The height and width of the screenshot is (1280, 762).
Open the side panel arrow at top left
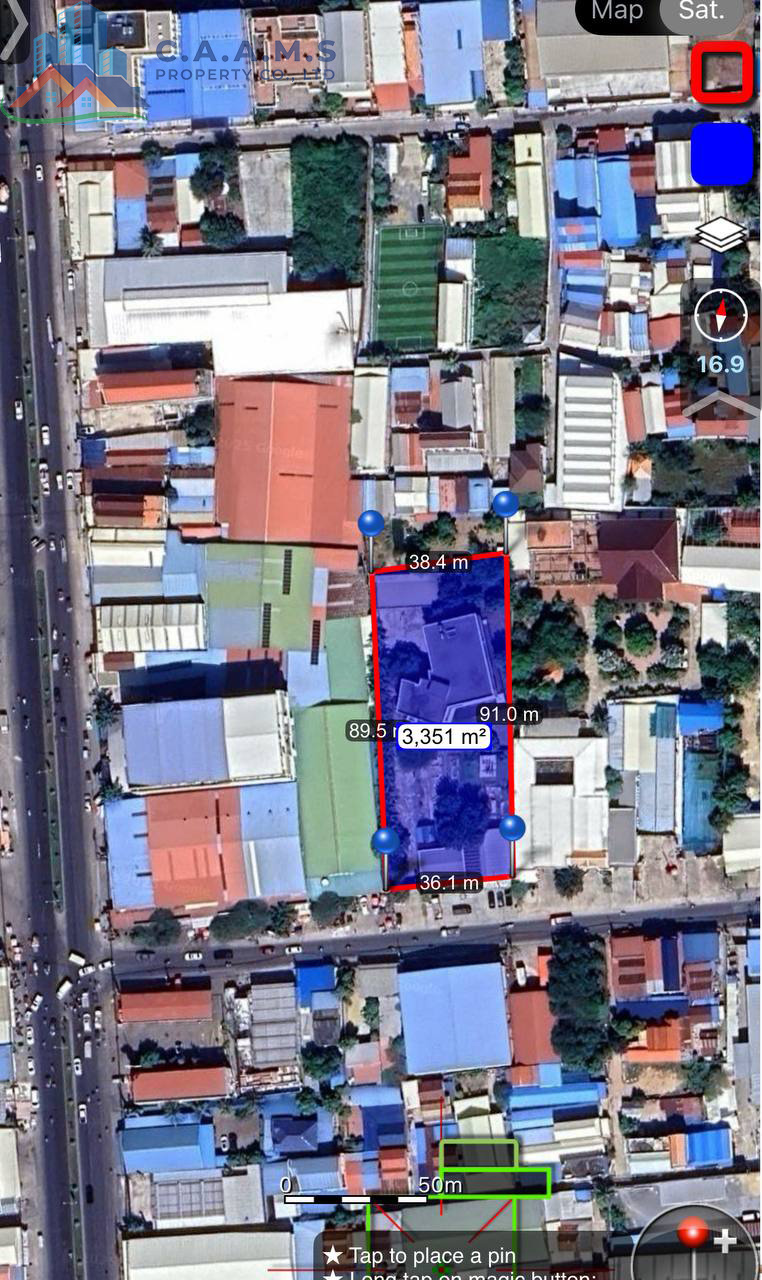tap(14, 30)
